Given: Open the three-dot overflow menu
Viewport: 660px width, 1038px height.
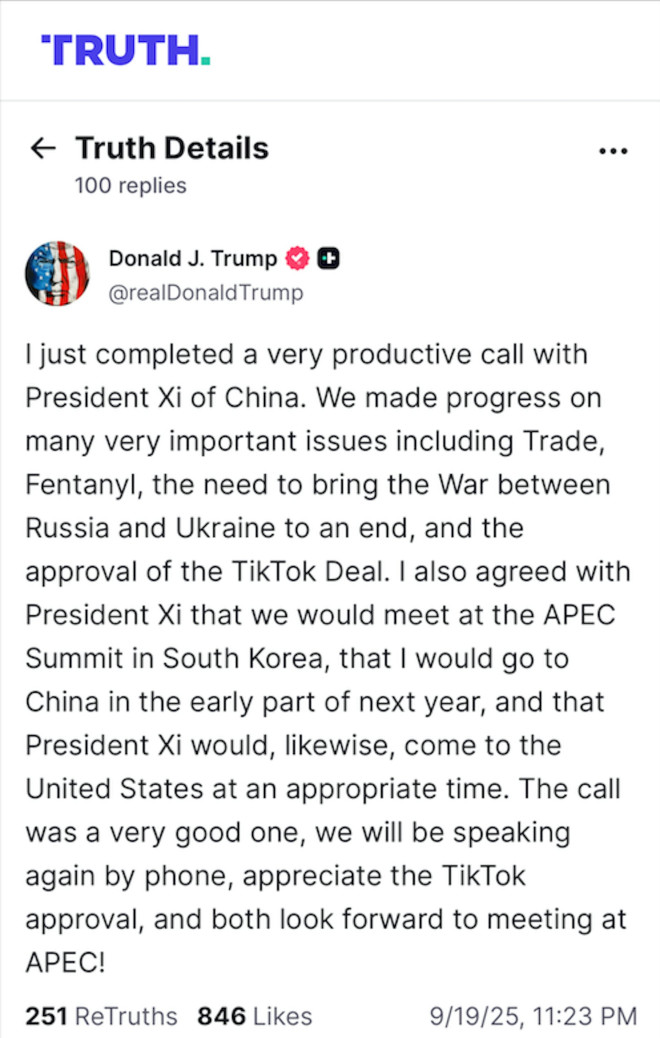Looking at the screenshot, I should (612, 151).
